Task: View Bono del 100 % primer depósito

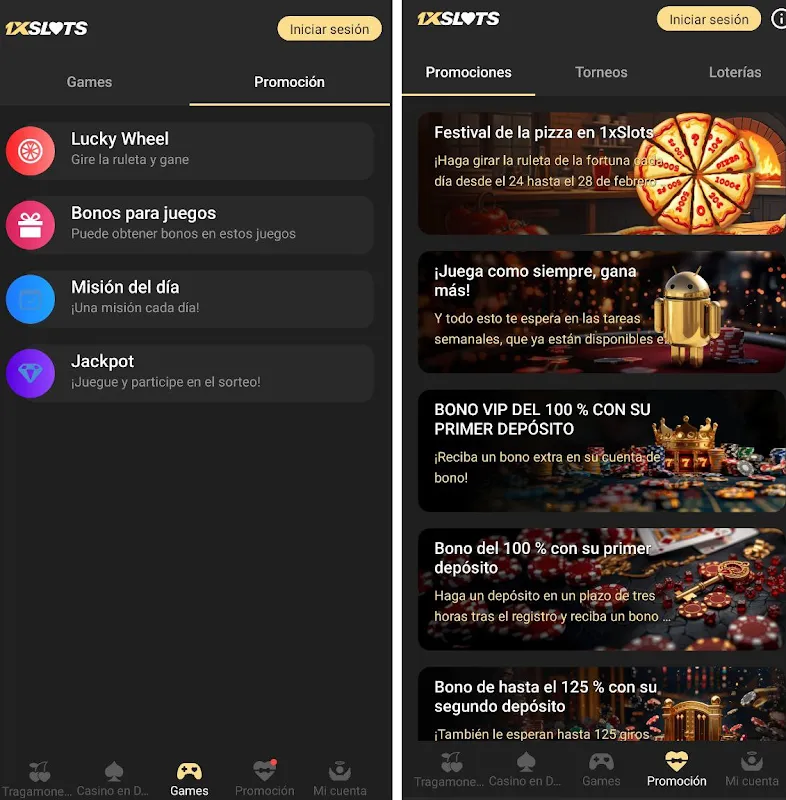Action: 600,589
